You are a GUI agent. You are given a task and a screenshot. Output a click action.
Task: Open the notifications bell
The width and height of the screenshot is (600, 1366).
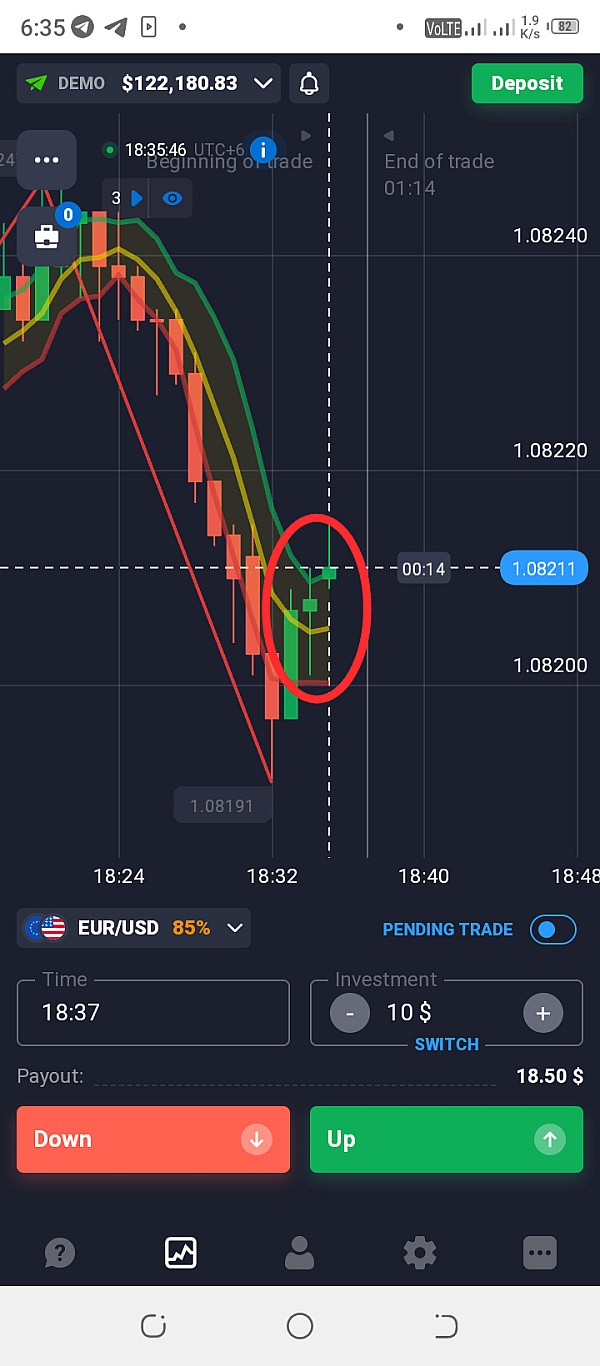310,83
